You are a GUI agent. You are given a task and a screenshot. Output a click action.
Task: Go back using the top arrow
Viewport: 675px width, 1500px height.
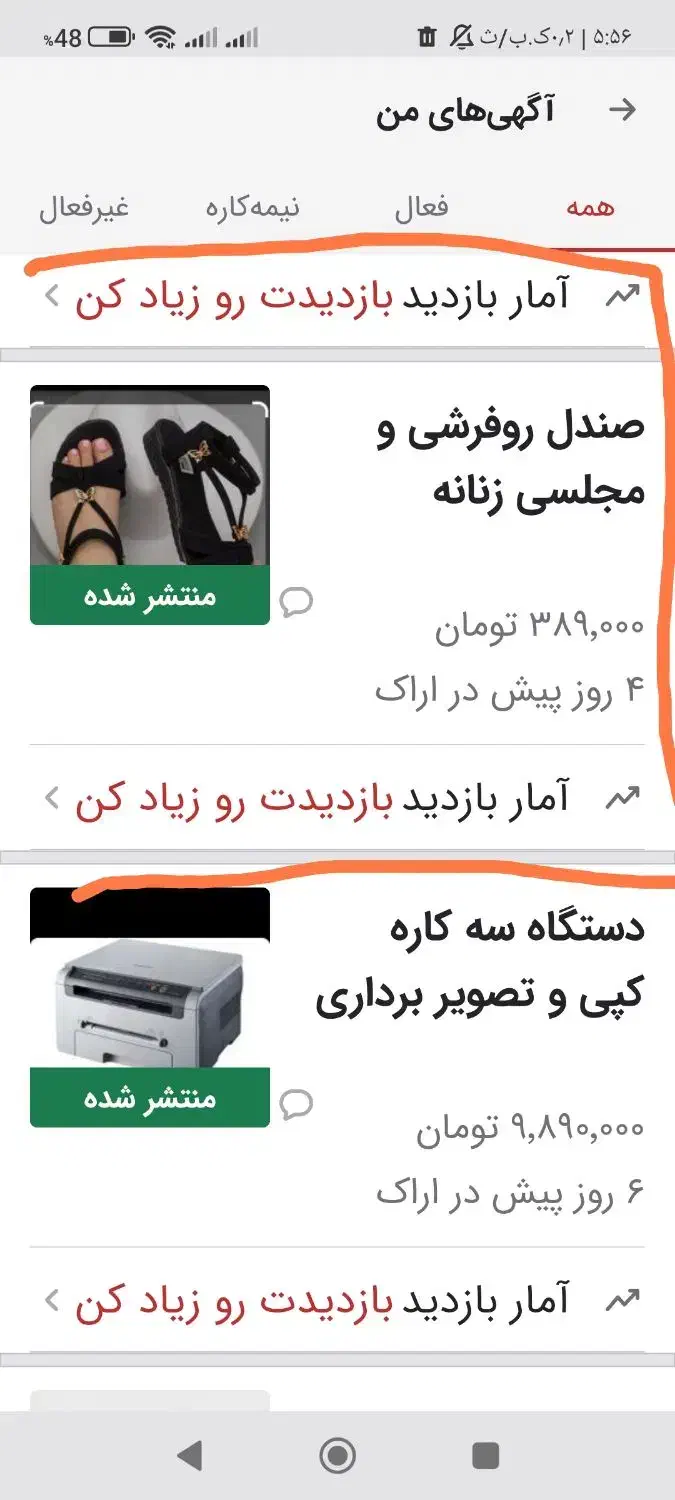(622, 110)
